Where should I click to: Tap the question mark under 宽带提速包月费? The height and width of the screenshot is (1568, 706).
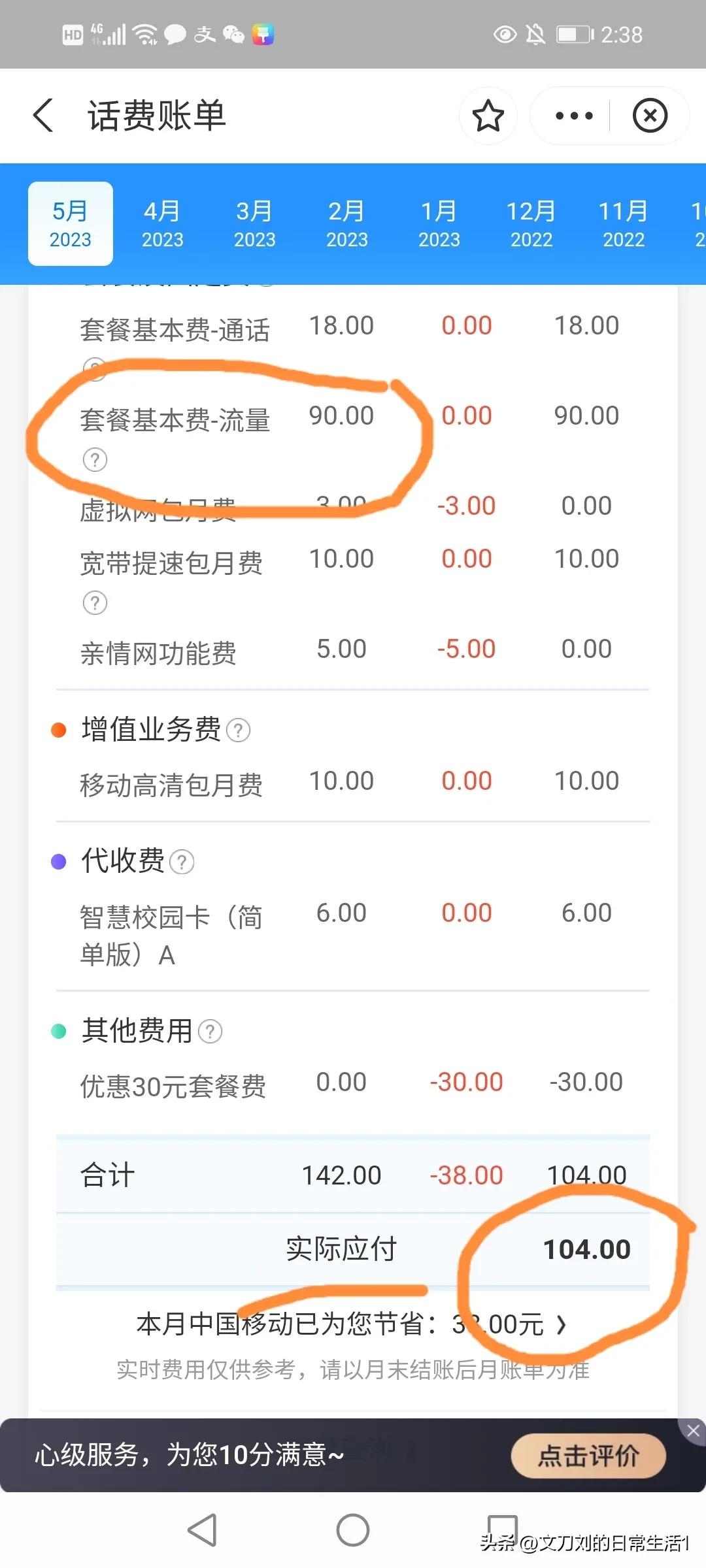[x=95, y=603]
